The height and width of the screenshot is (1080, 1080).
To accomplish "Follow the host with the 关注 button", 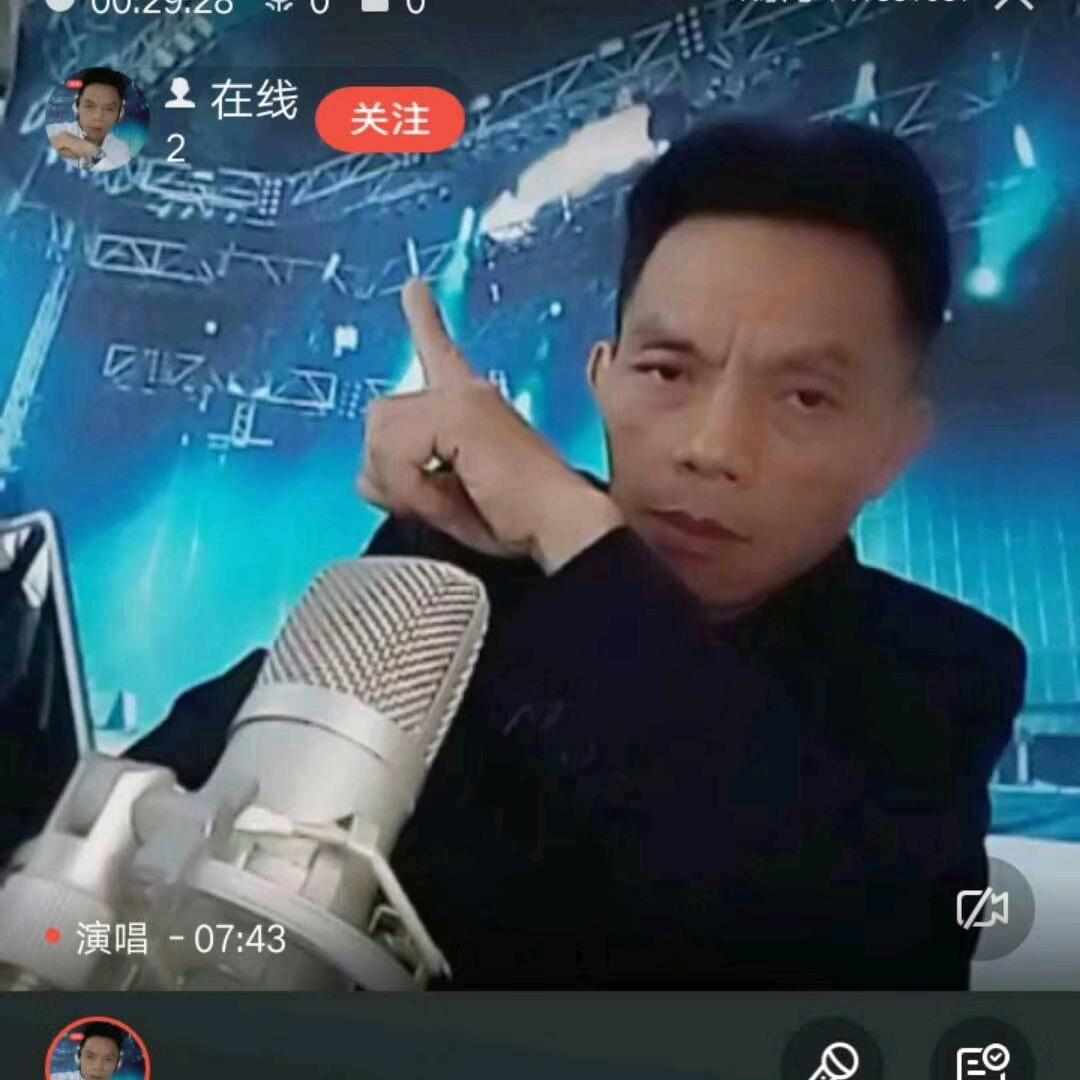I will coord(390,120).
